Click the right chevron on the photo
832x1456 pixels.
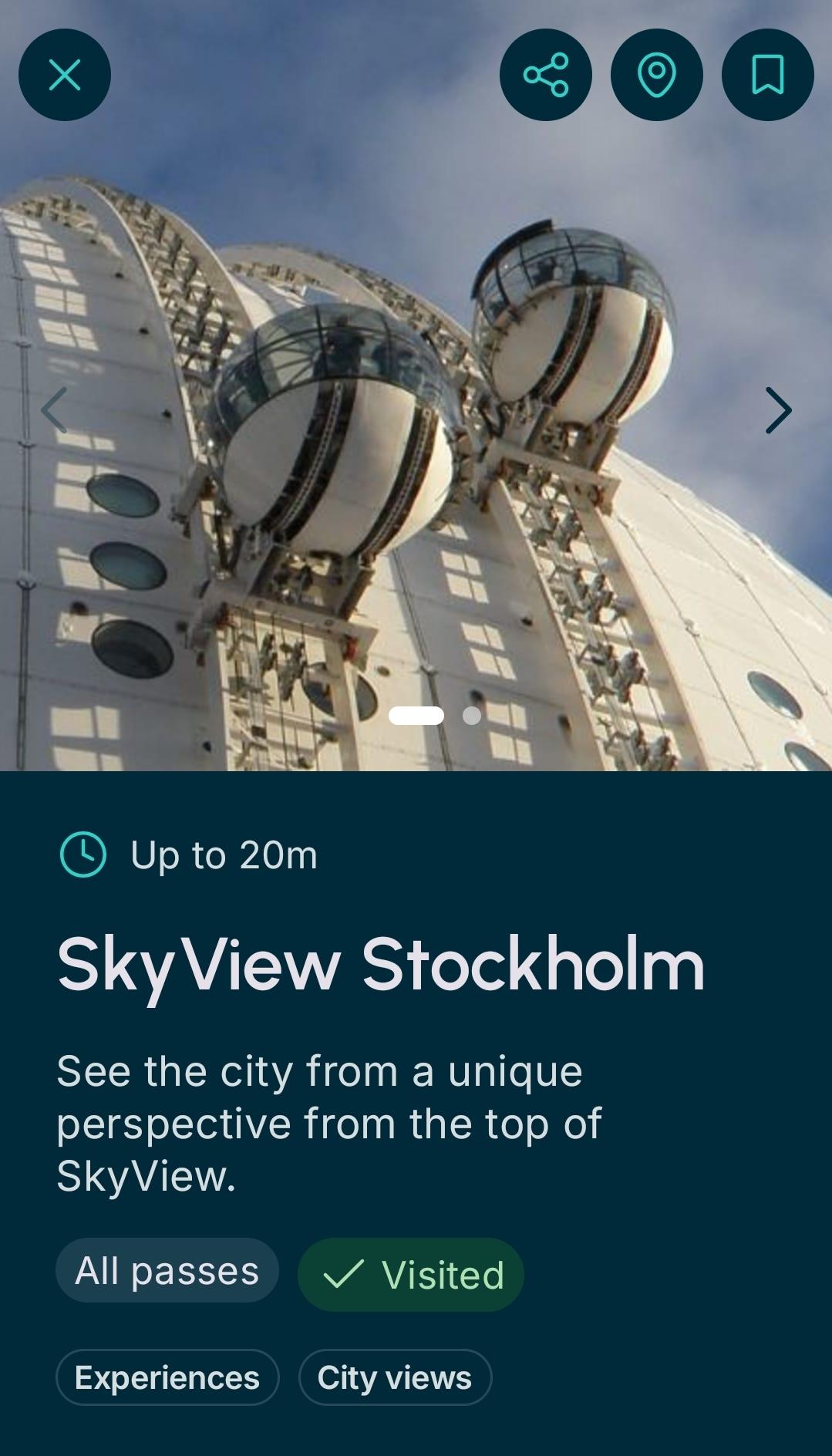coord(778,410)
